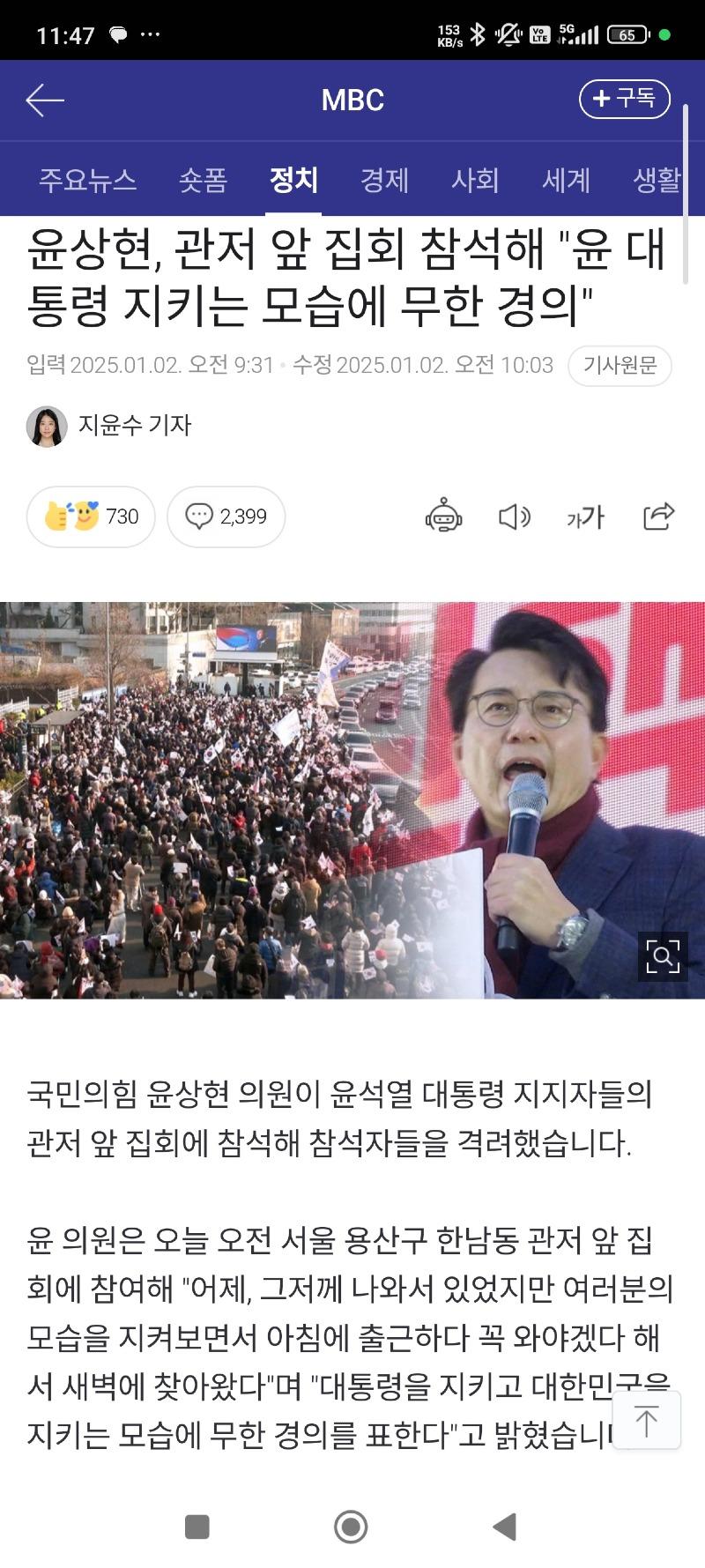Change the font size with 가가 icon
Viewport: 705px width, 1568px height.
pos(585,516)
